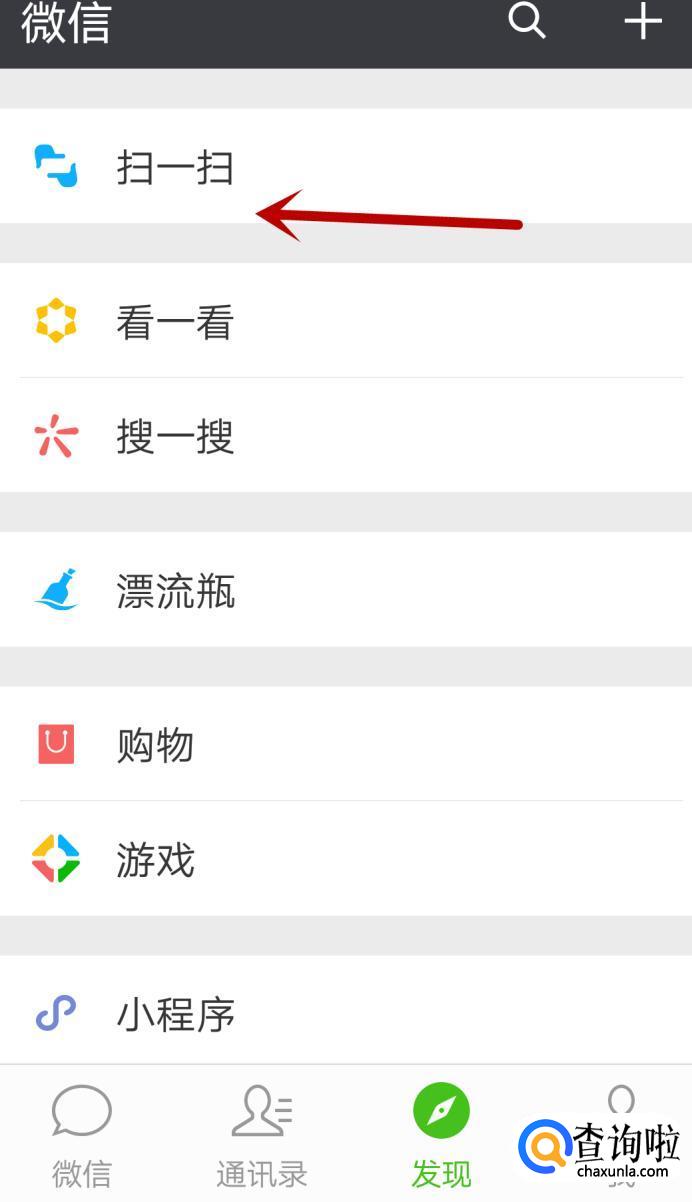
Task: Open 扫一扫 scanner
Action: pyautogui.click(x=175, y=167)
